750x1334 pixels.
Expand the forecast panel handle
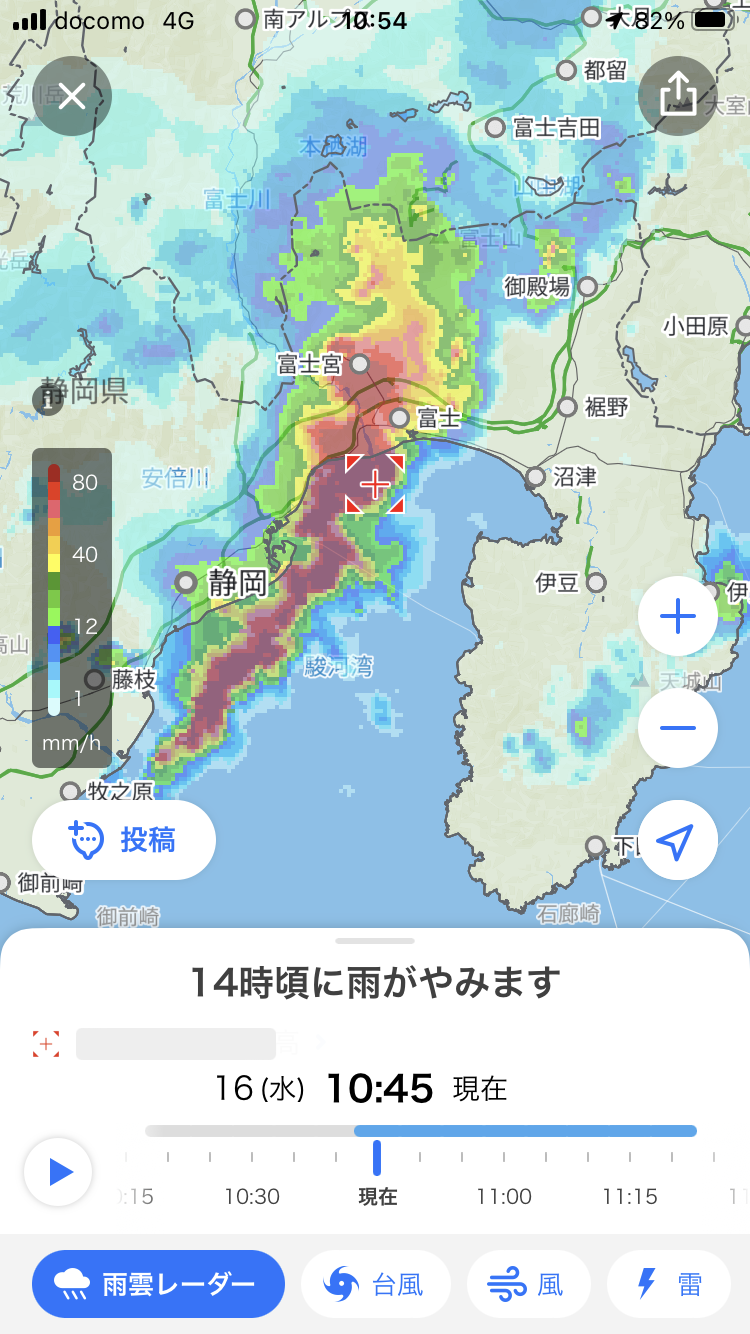click(375, 941)
